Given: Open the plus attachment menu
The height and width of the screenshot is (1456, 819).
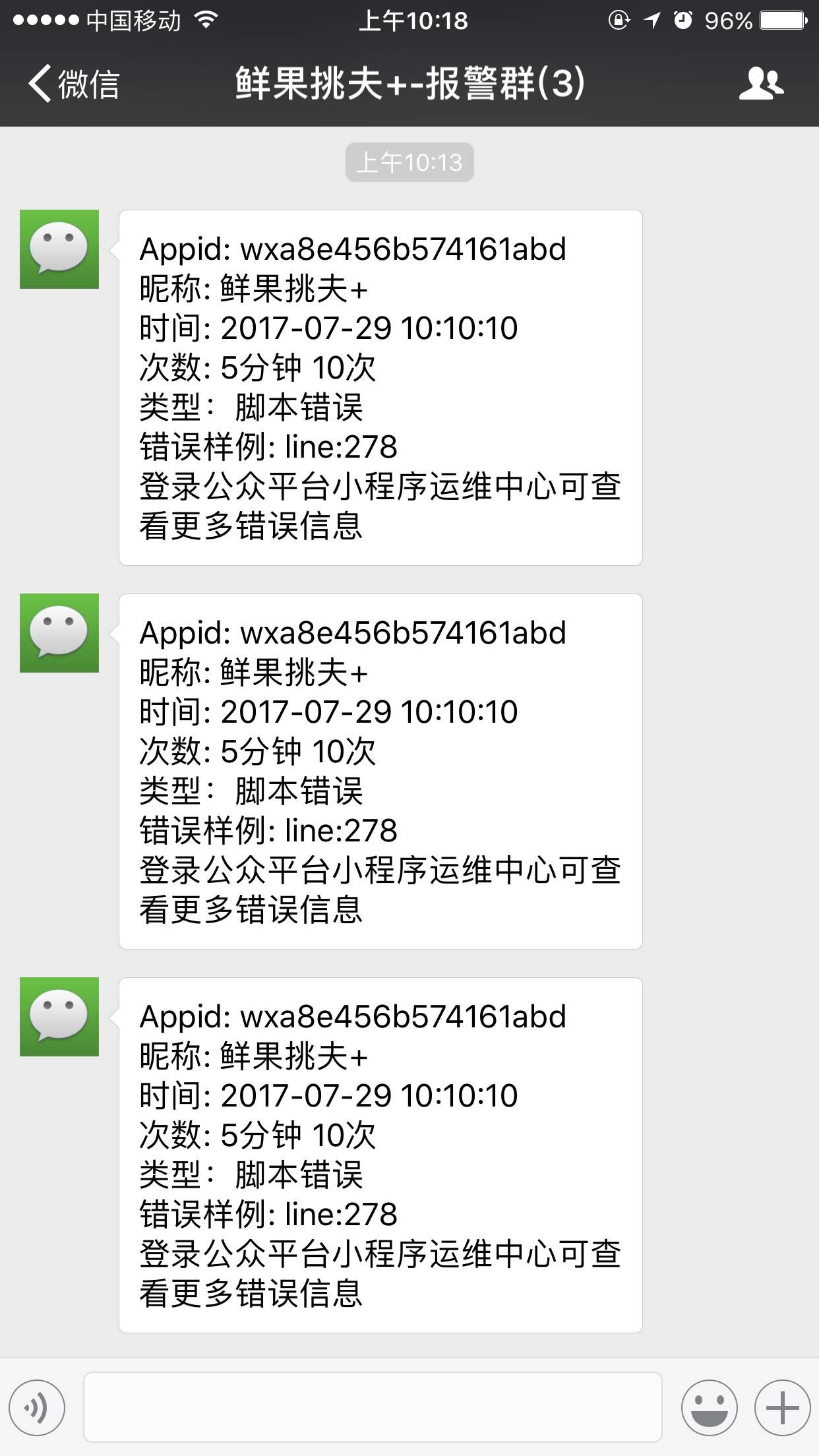Looking at the screenshot, I should coord(782,1408).
